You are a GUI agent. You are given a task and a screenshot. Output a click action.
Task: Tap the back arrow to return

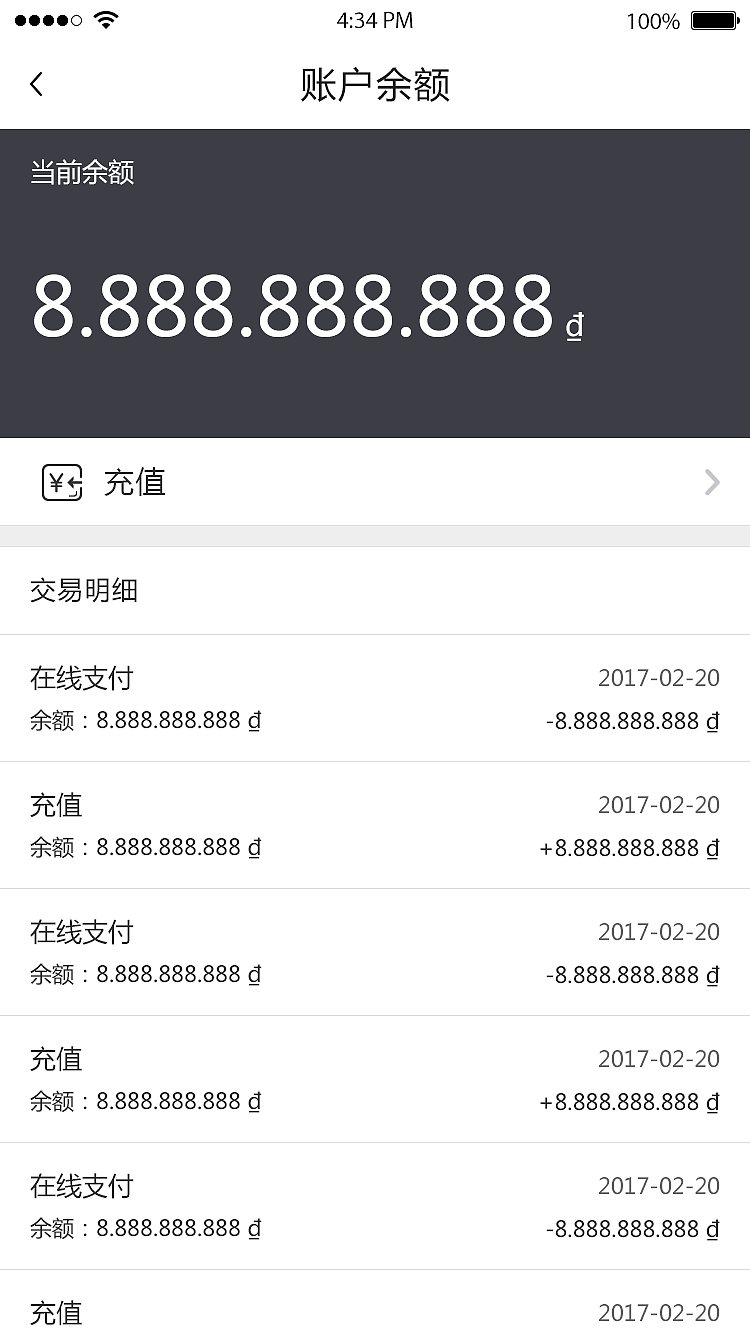pos(36,84)
